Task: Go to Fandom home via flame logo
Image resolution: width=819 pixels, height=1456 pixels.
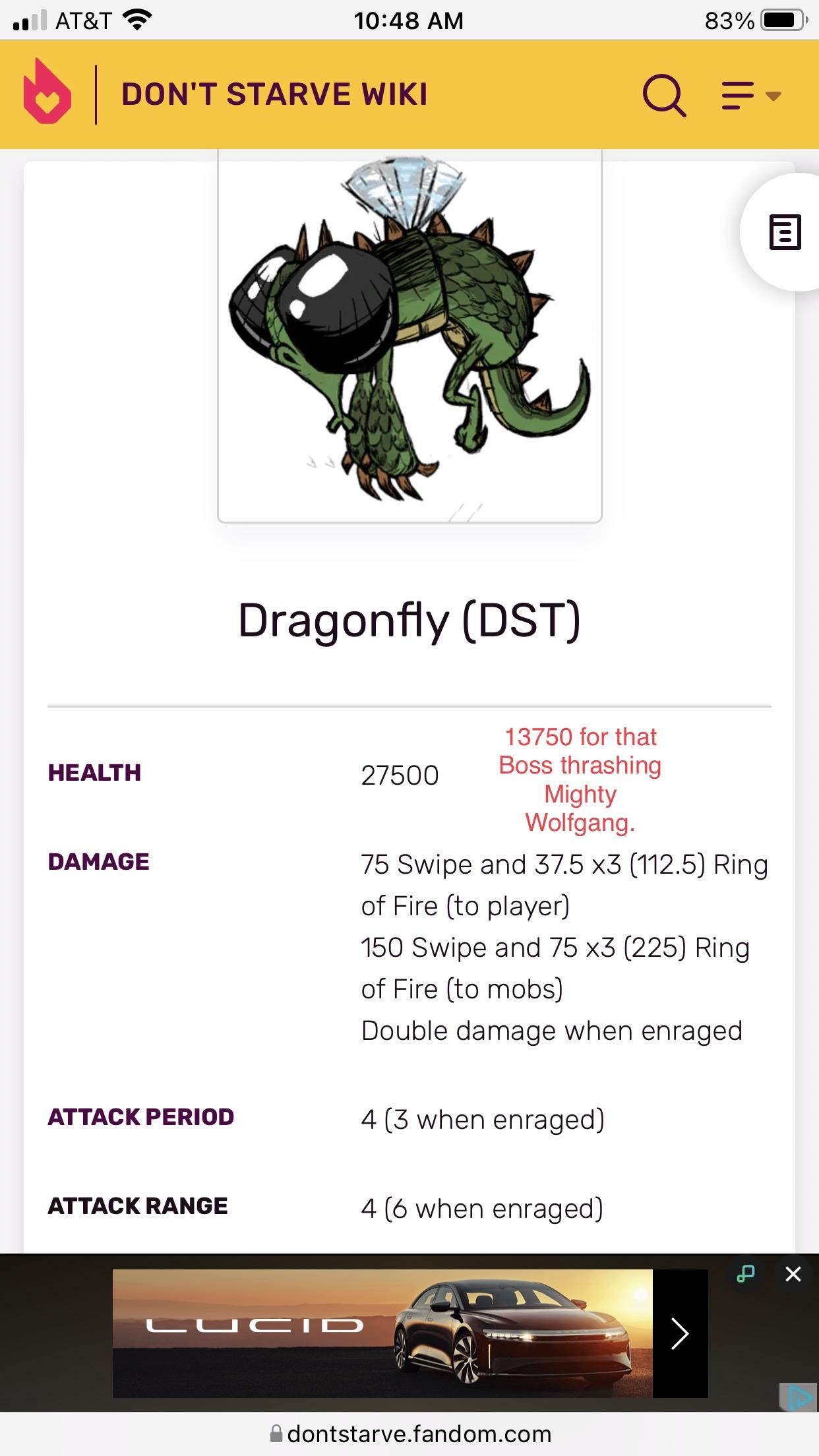Action: 47,93
